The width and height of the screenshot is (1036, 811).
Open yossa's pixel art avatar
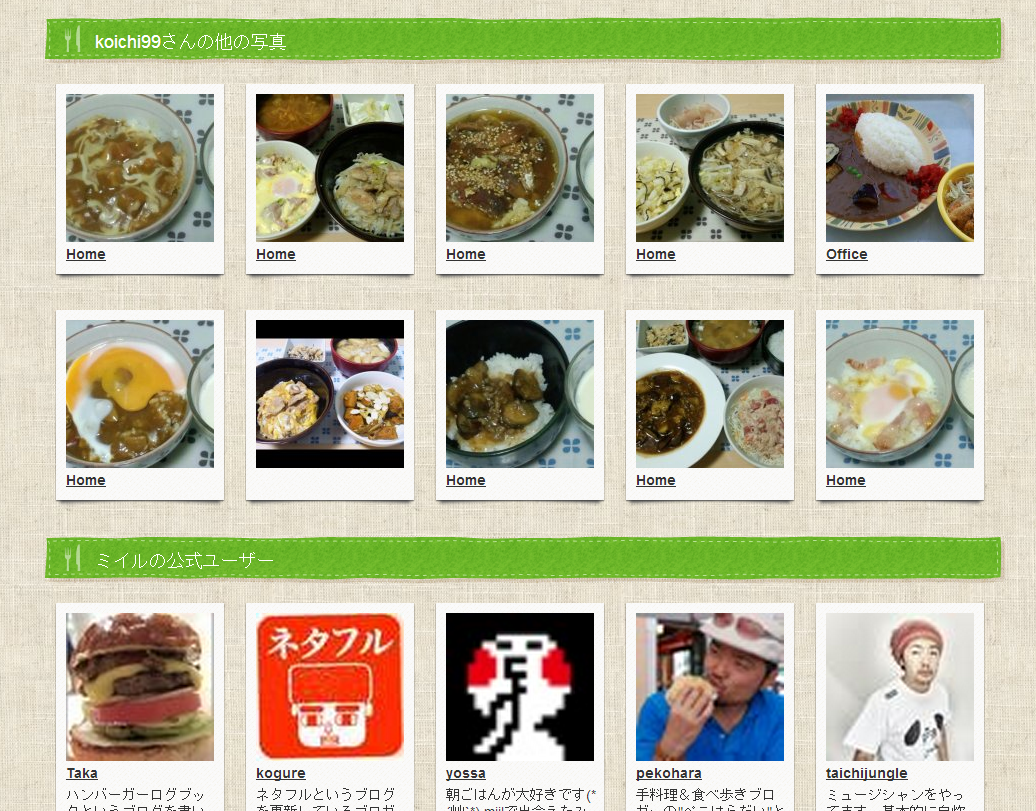click(x=519, y=686)
